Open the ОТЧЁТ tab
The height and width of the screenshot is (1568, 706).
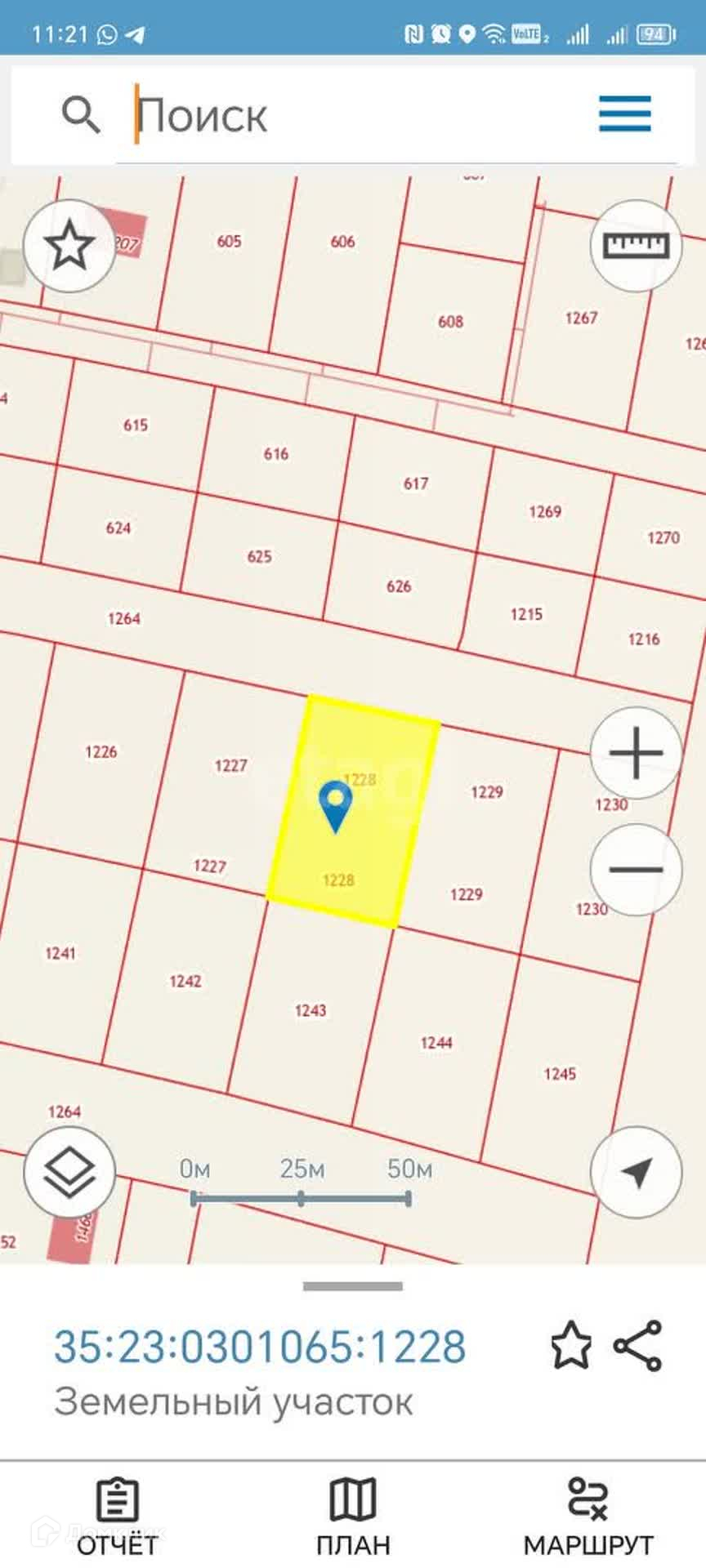pos(118,1517)
